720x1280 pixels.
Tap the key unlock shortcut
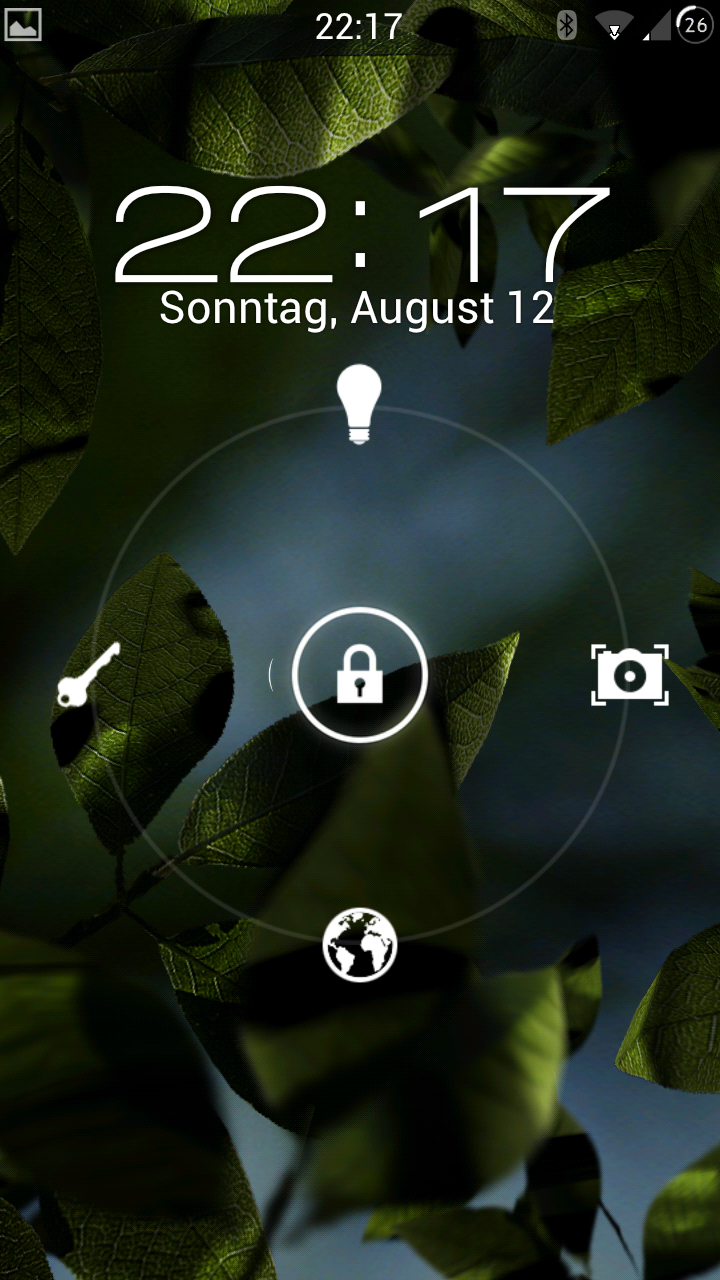(x=88, y=674)
